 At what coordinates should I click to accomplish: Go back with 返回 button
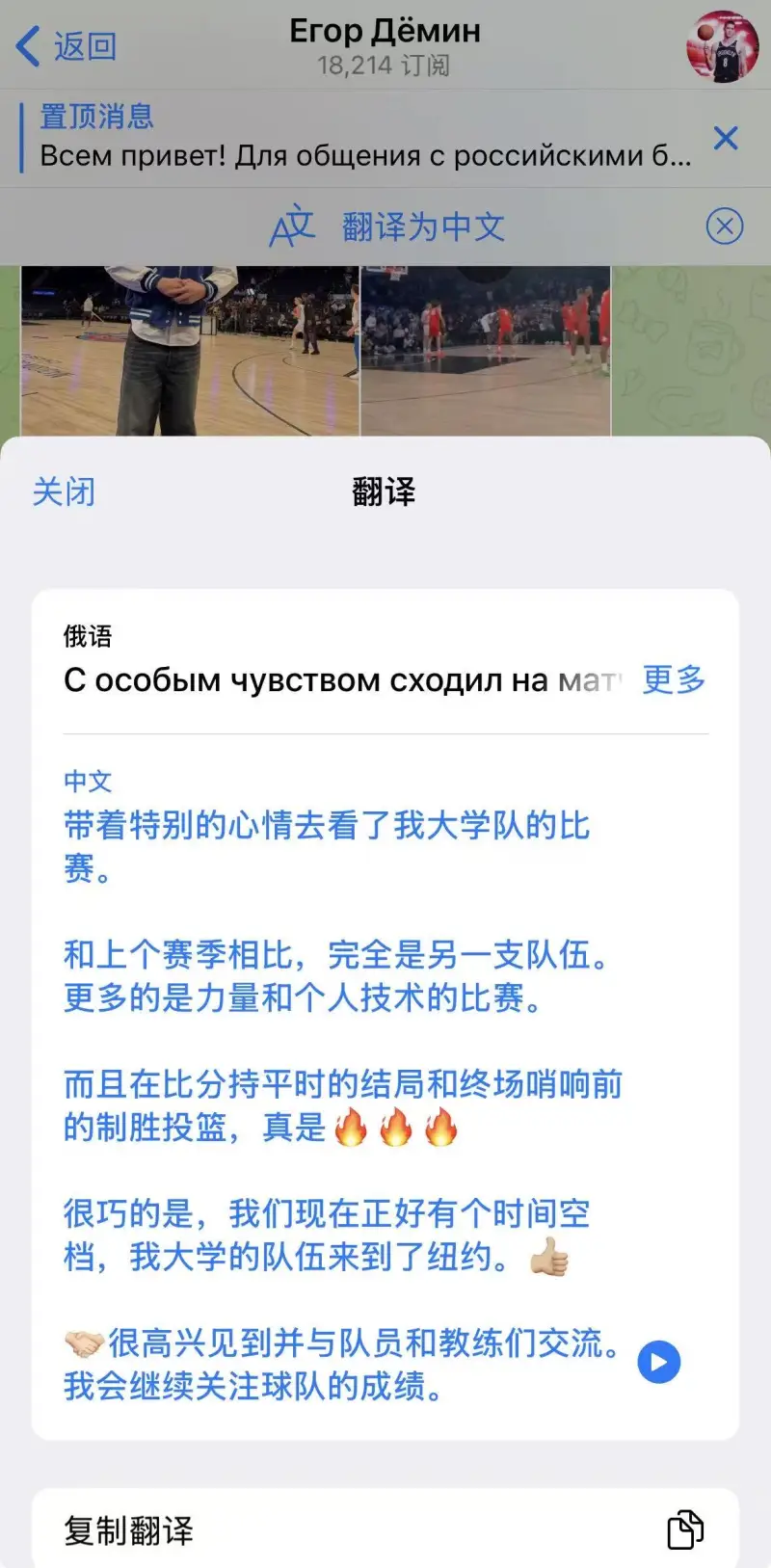pos(67,46)
